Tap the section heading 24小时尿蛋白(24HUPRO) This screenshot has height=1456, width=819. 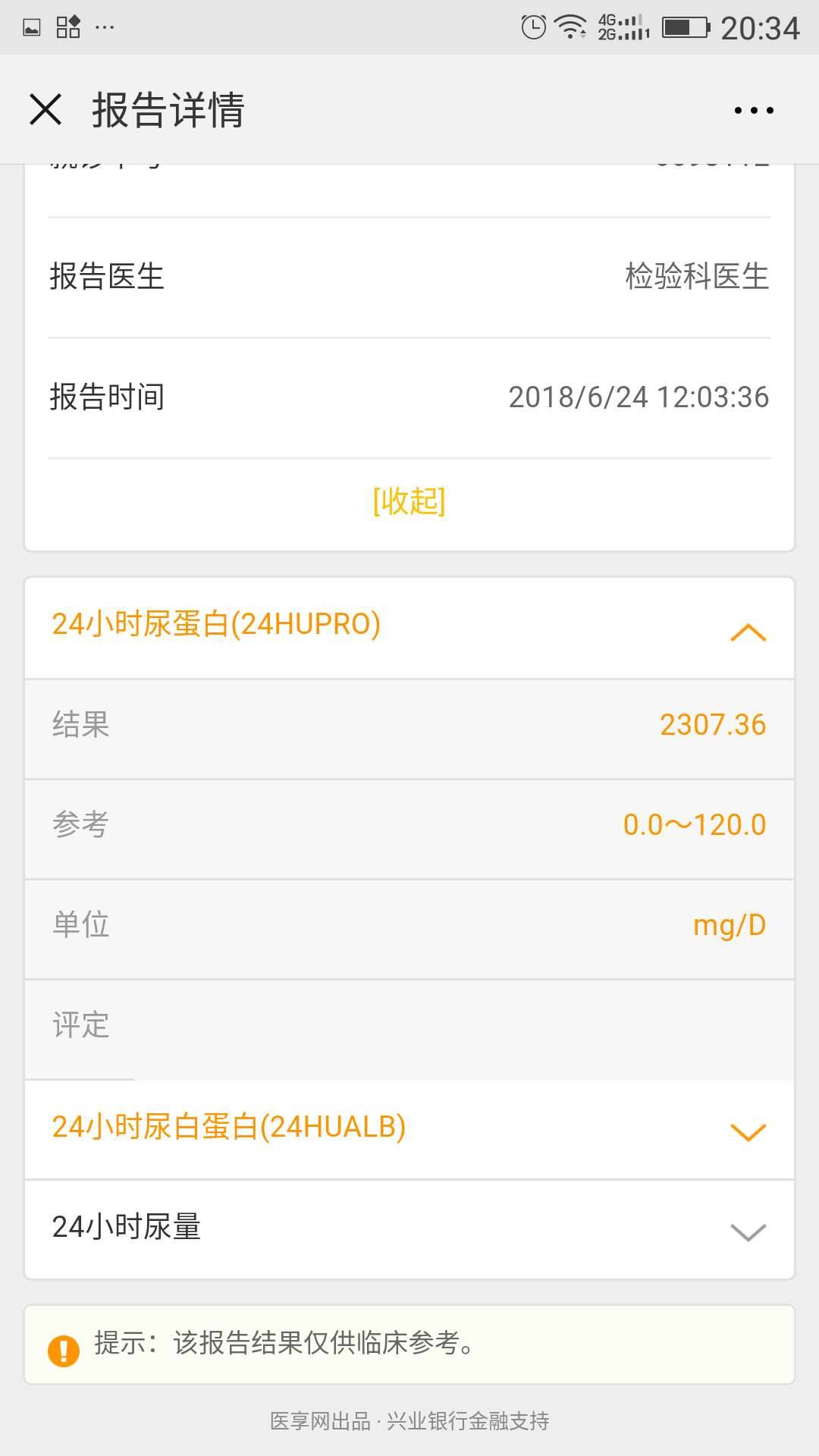(215, 624)
